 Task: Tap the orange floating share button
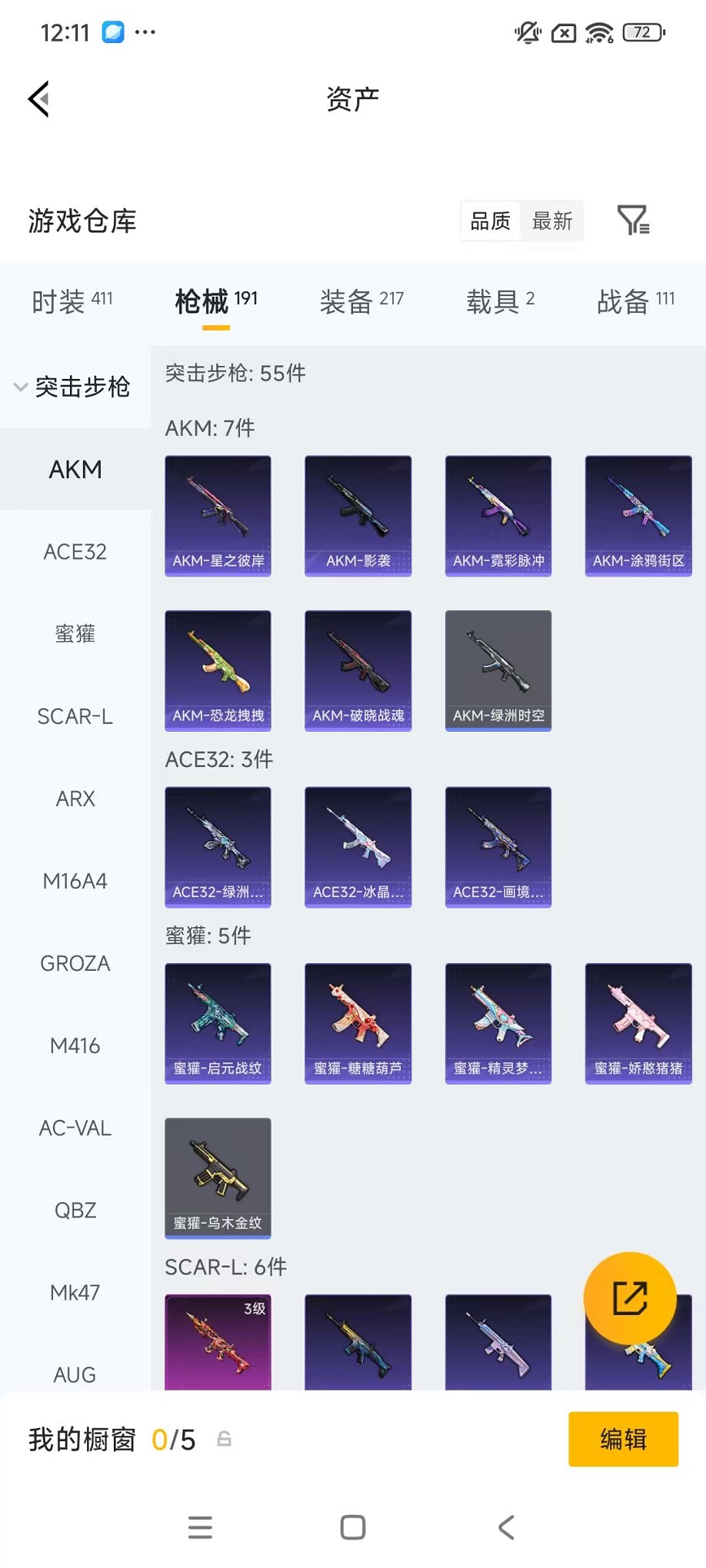(x=630, y=1298)
